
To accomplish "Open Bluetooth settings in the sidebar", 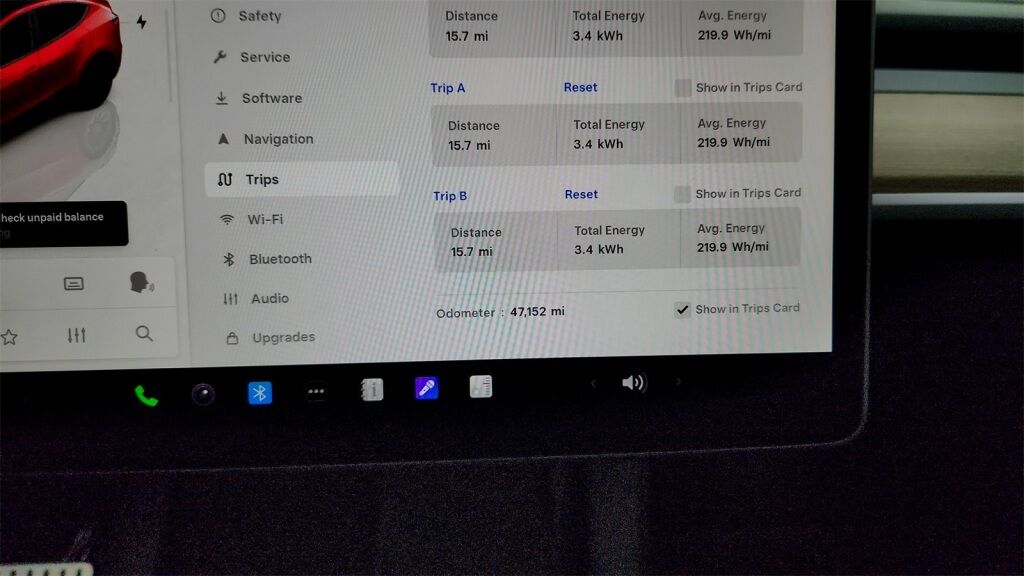I will [279, 259].
